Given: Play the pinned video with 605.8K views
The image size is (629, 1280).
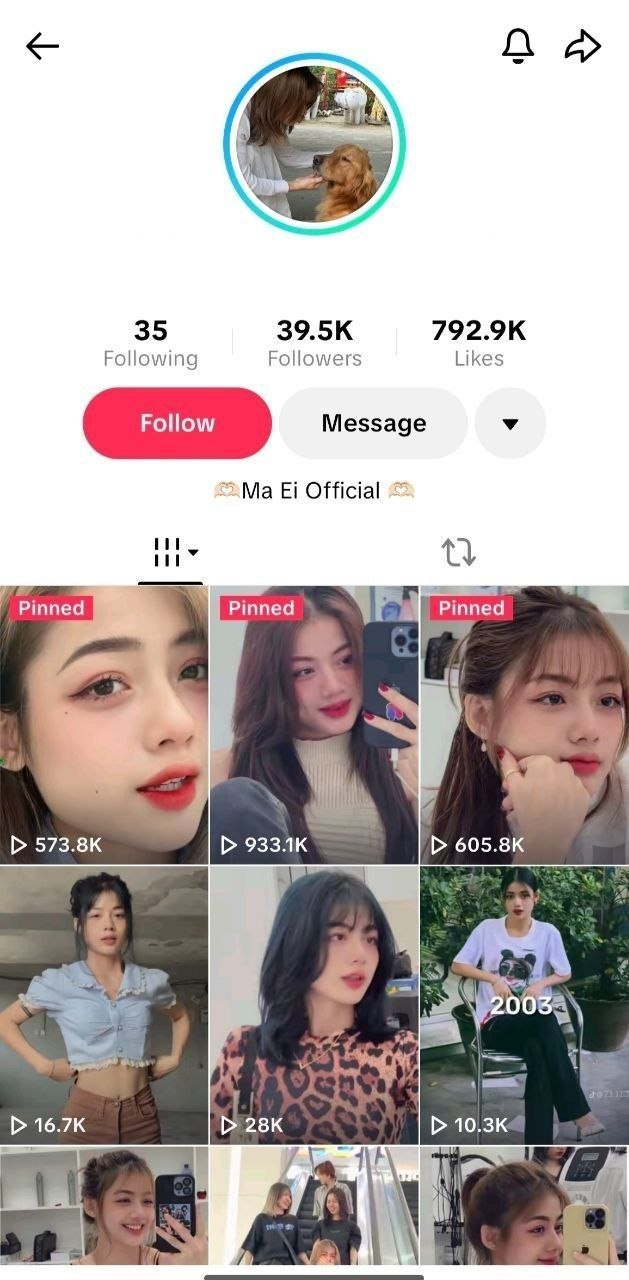Looking at the screenshot, I should [524, 725].
